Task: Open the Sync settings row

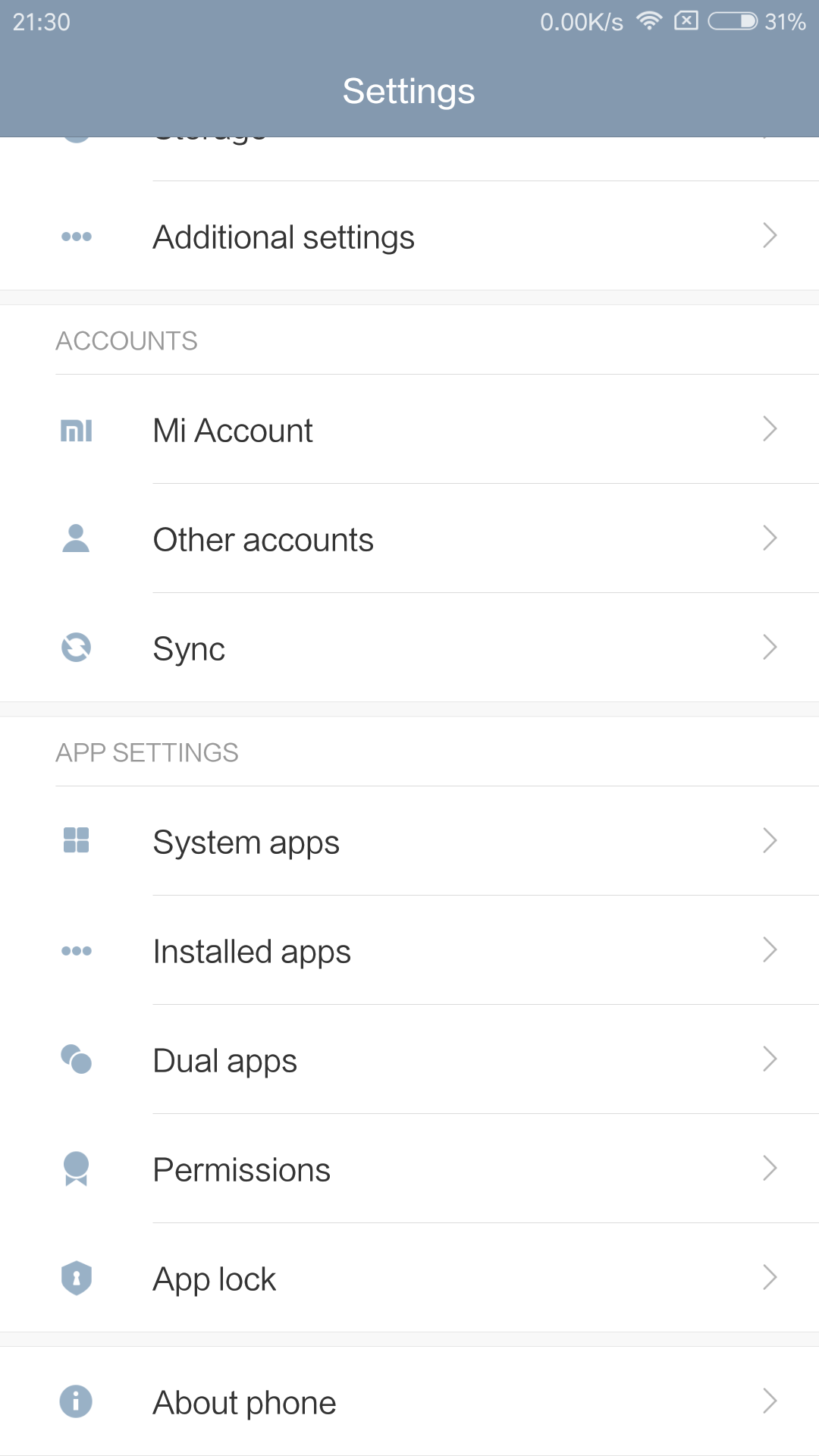Action: coord(409,648)
